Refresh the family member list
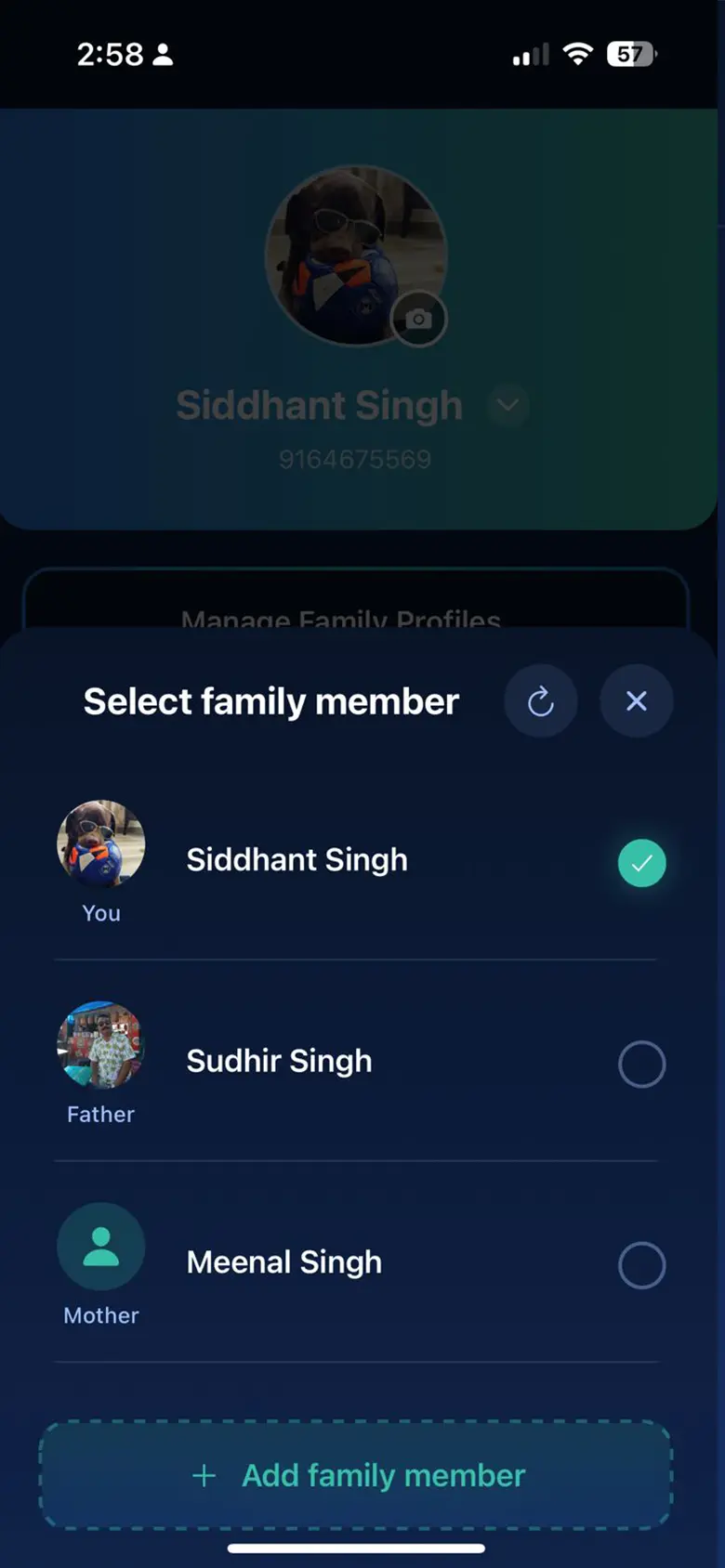 pyautogui.click(x=540, y=701)
